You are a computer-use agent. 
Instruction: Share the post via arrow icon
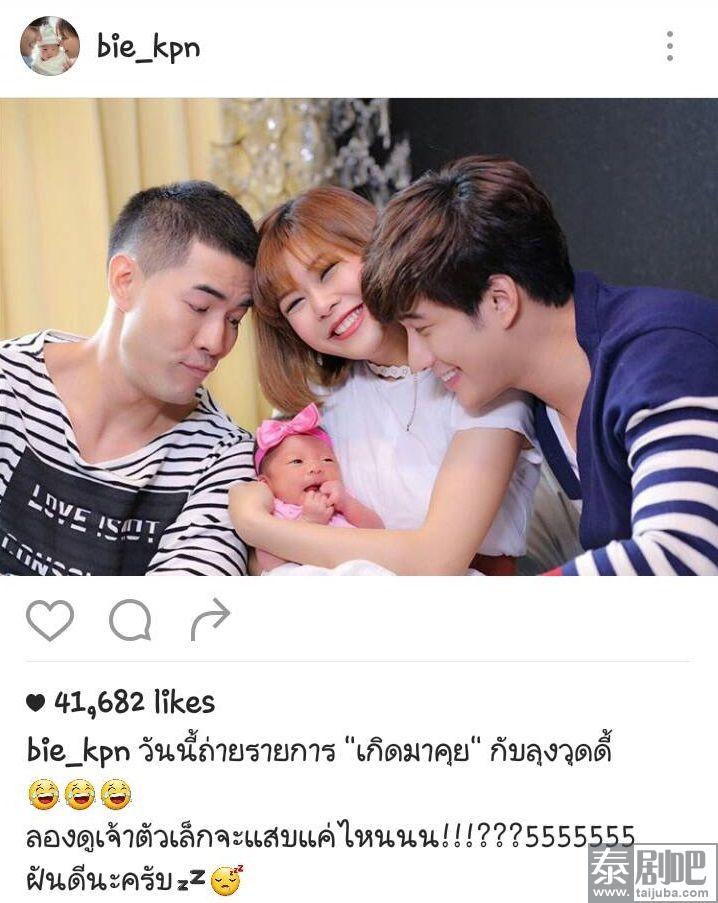(x=209, y=620)
